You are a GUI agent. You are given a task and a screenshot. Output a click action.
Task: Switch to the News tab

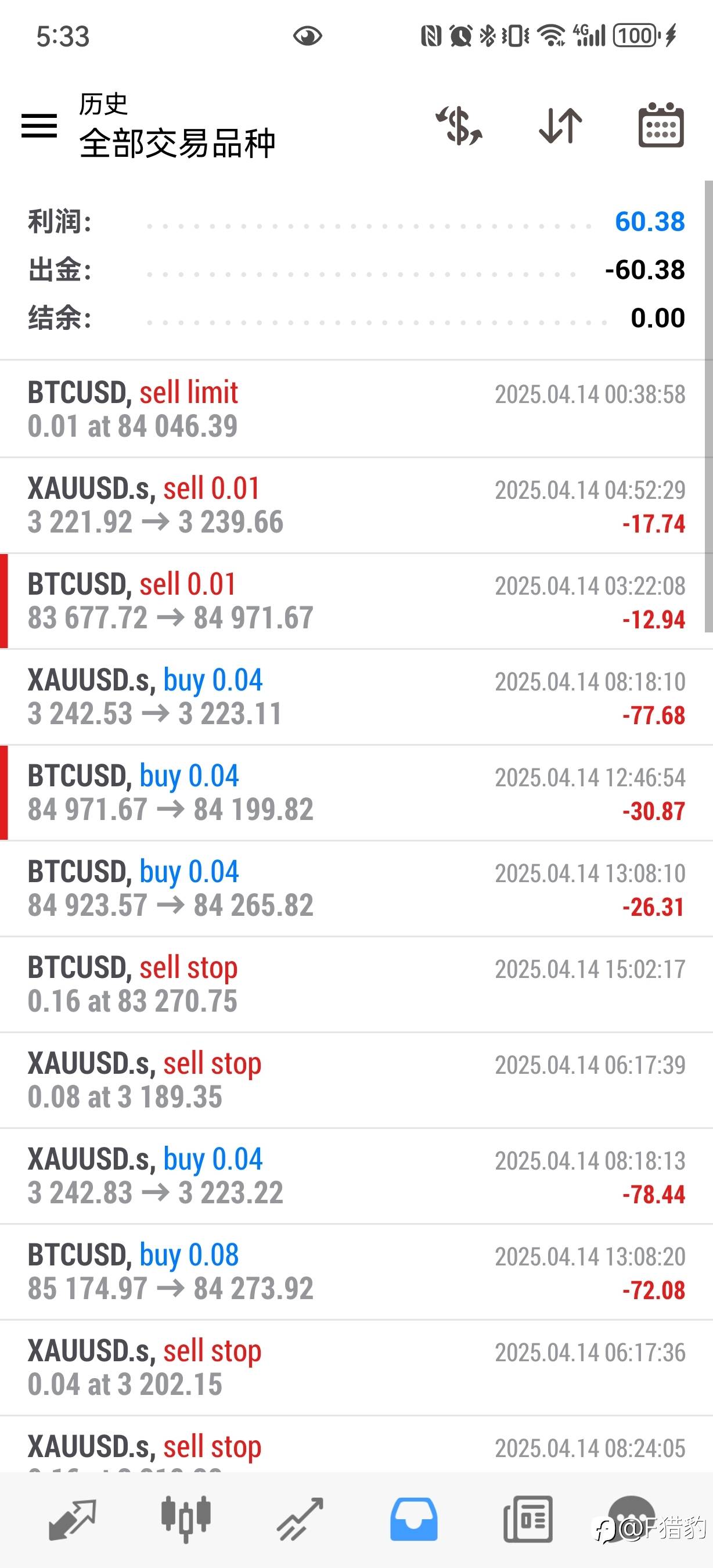[527, 1519]
